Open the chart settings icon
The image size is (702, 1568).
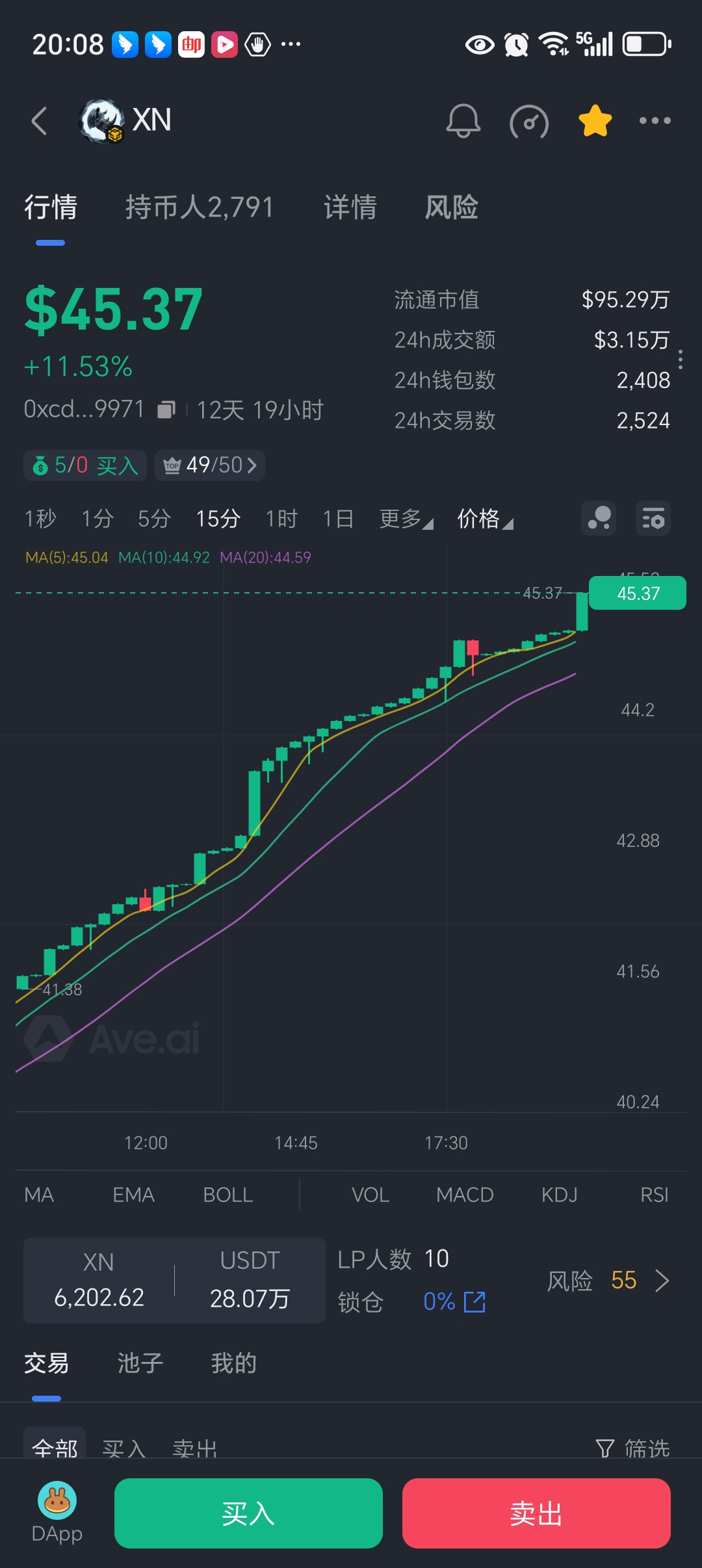point(653,519)
